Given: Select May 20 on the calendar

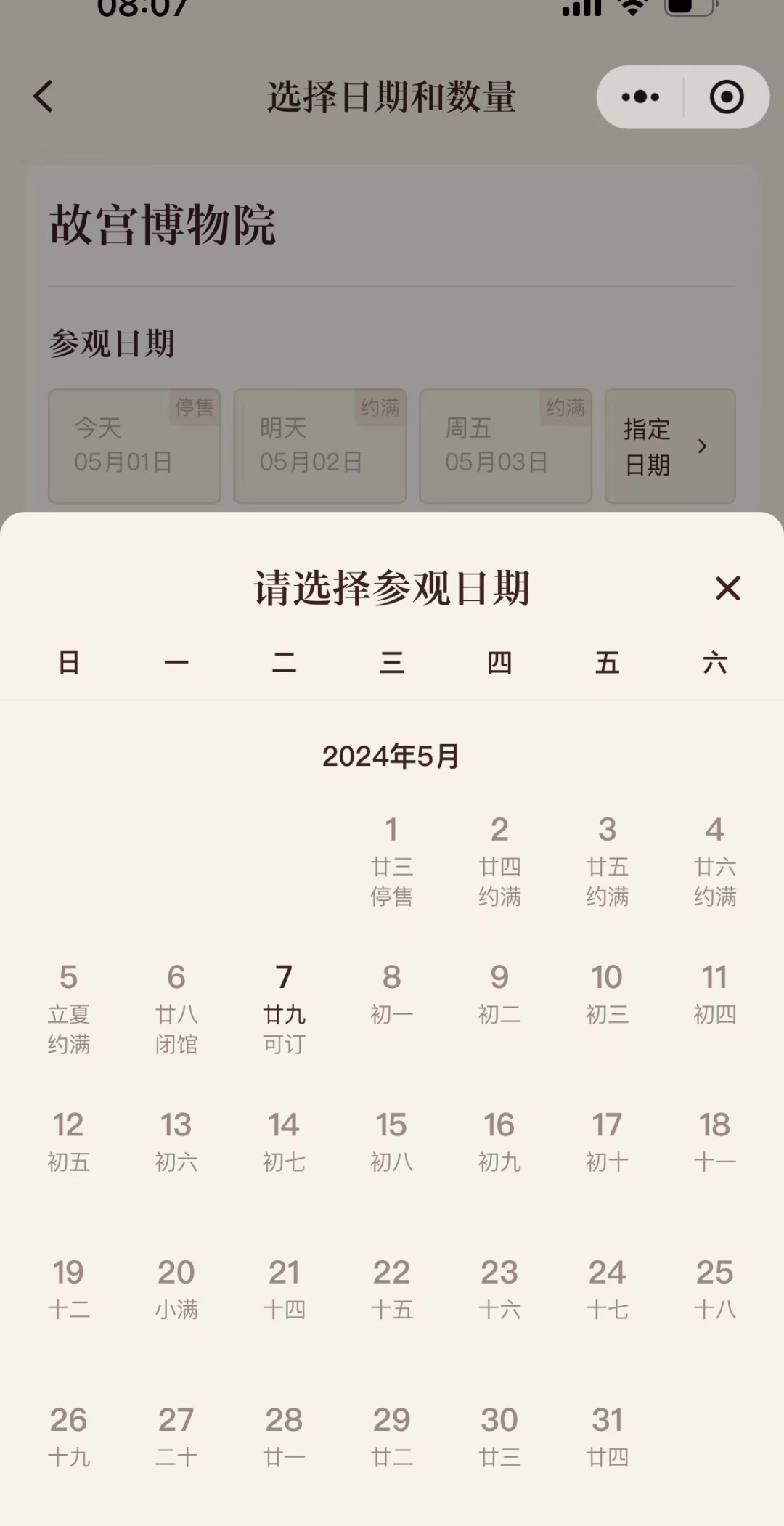Looking at the screenshot, I should tap(176, 1288).
